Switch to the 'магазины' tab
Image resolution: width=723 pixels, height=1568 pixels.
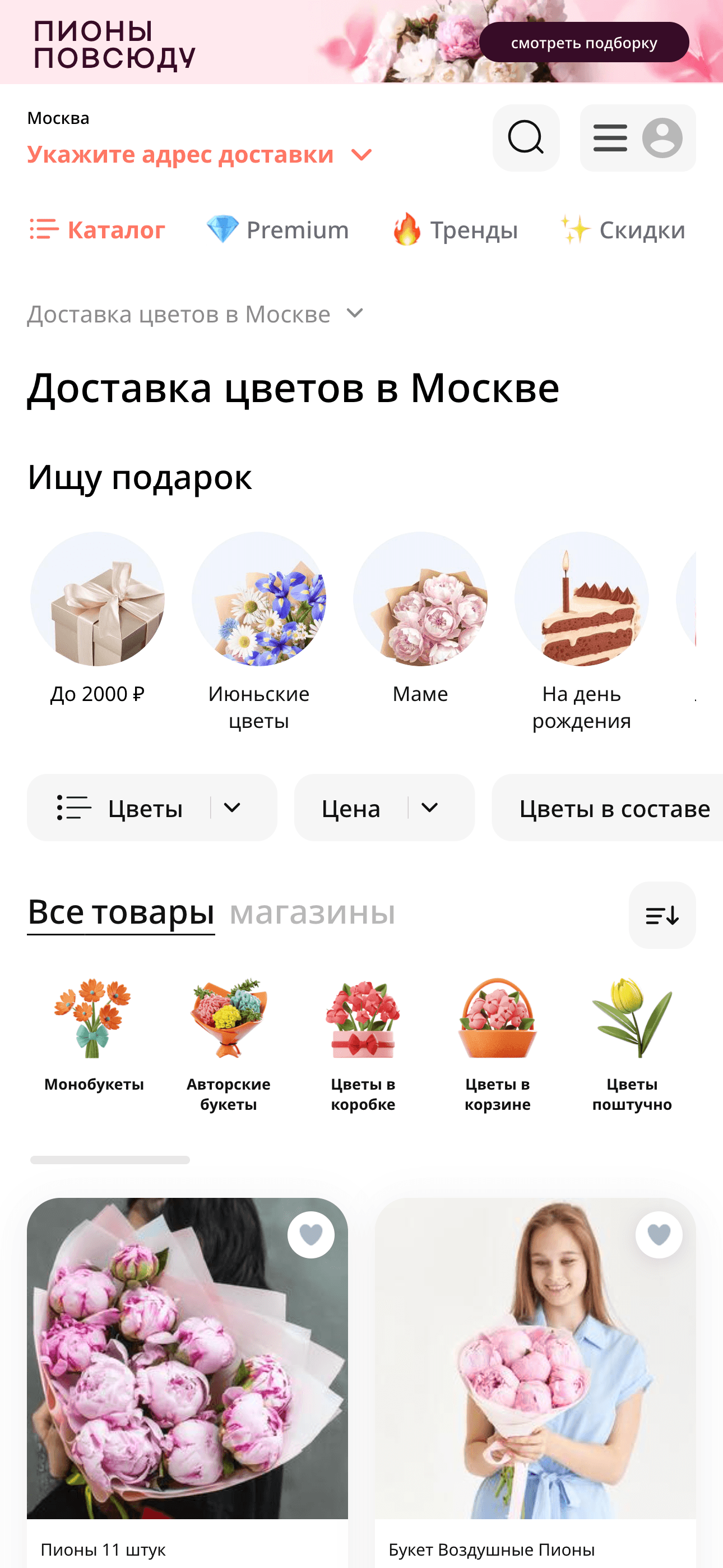[x=312, y=912]
